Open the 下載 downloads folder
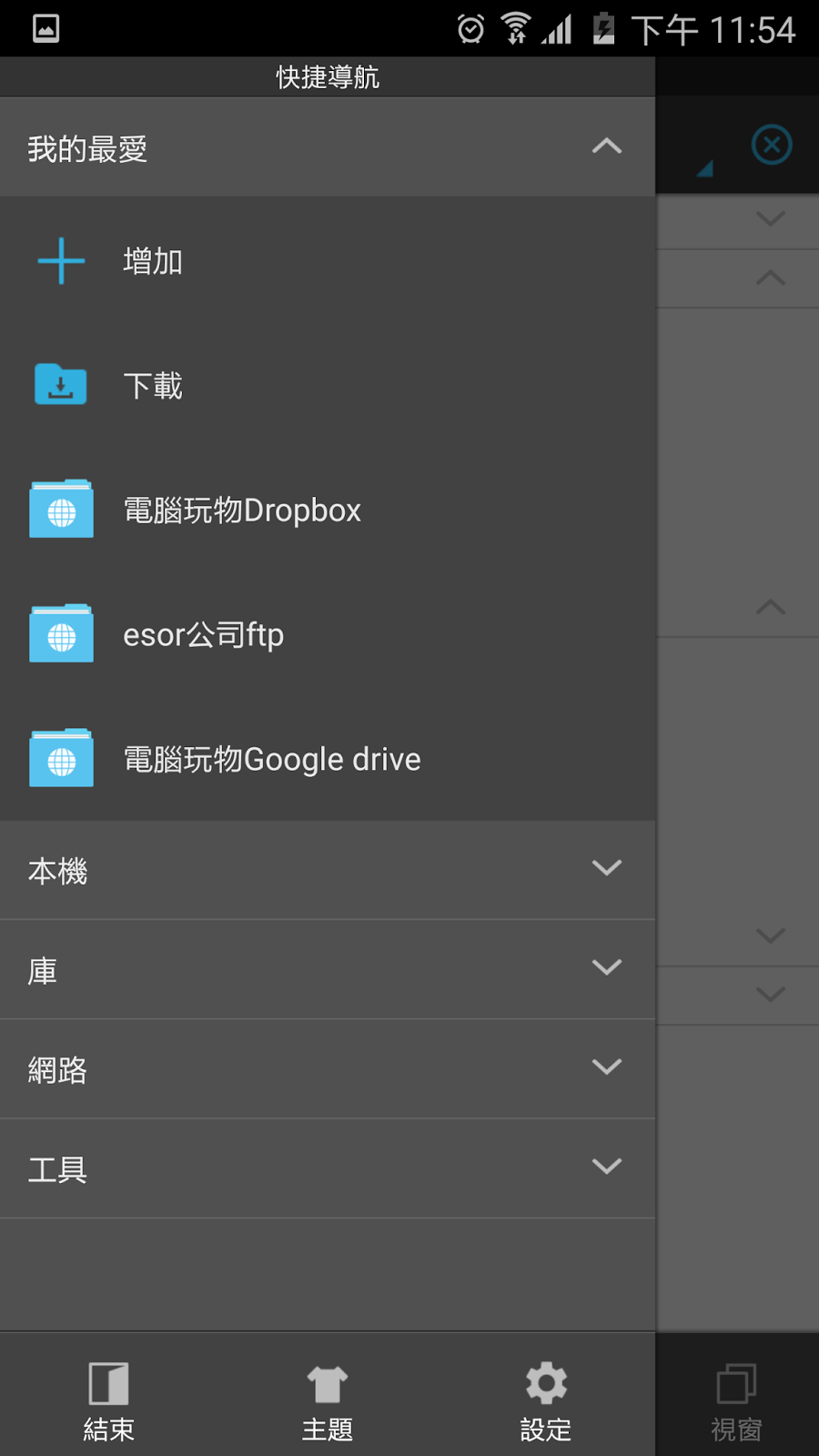 tap(153, 386)
